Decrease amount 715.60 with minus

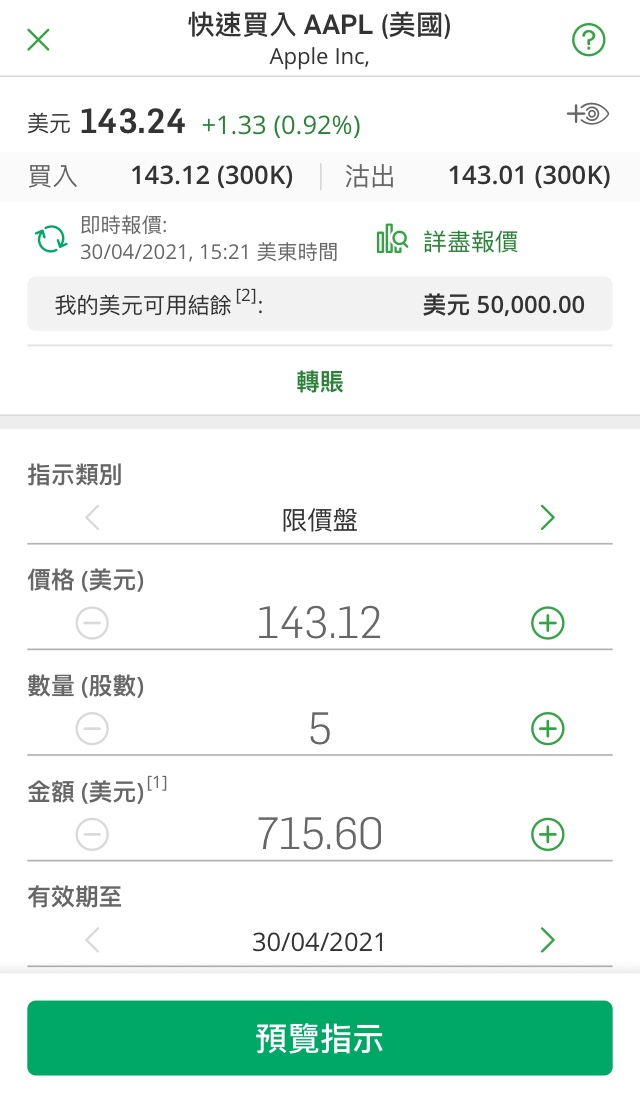tap(92, 834)
